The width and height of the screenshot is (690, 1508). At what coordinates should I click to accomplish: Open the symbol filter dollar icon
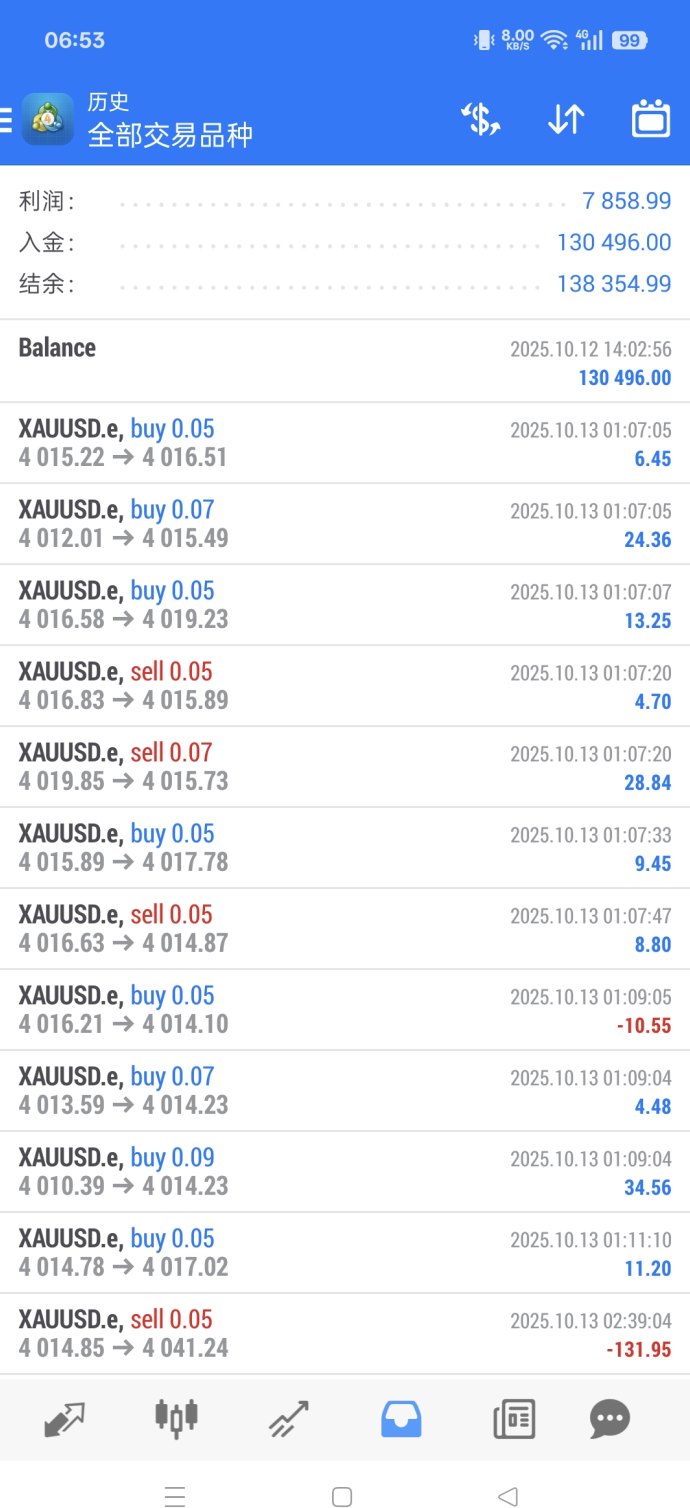(x=480, y=120)
